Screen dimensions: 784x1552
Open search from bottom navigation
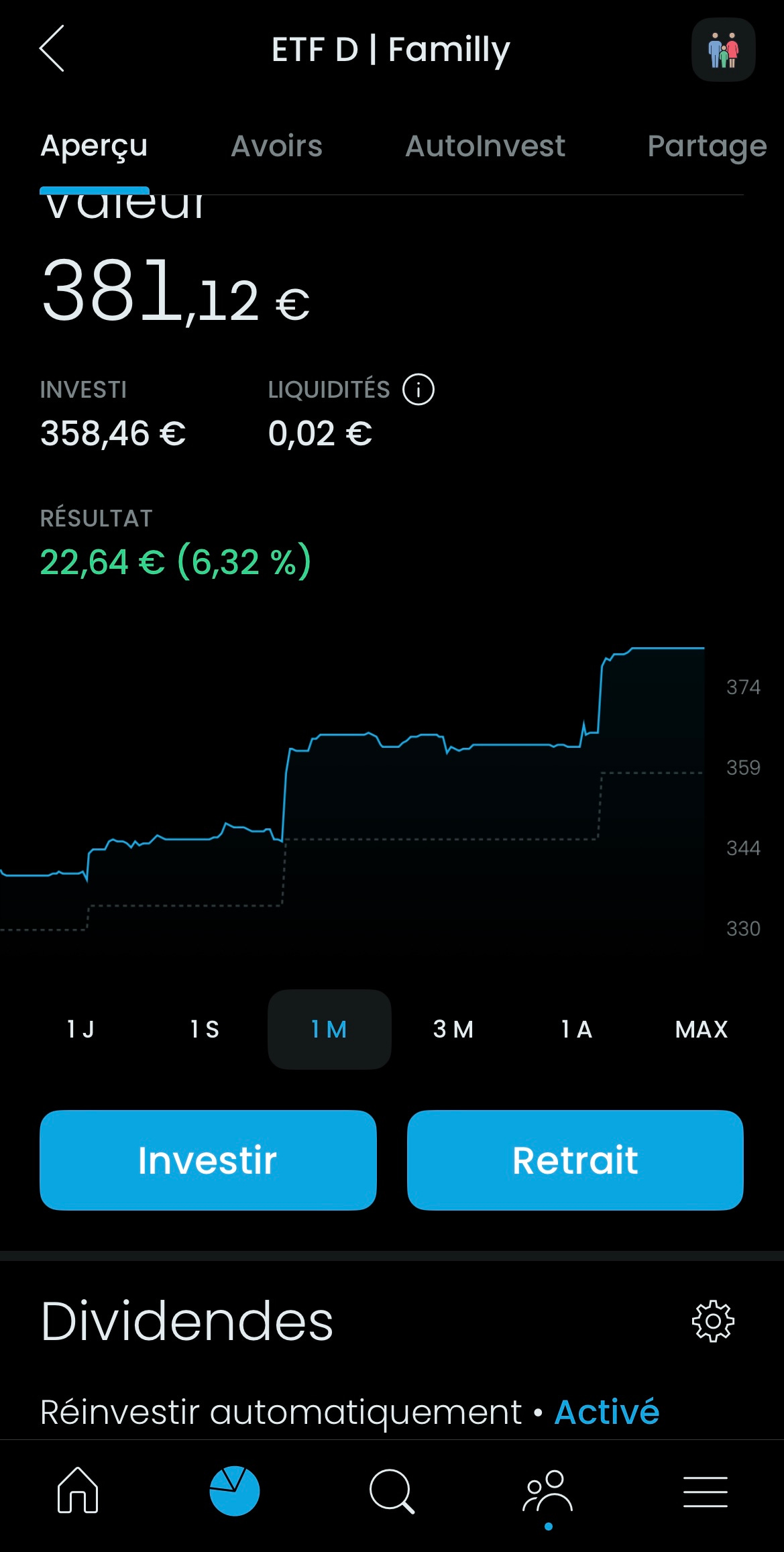(392, 1492)
